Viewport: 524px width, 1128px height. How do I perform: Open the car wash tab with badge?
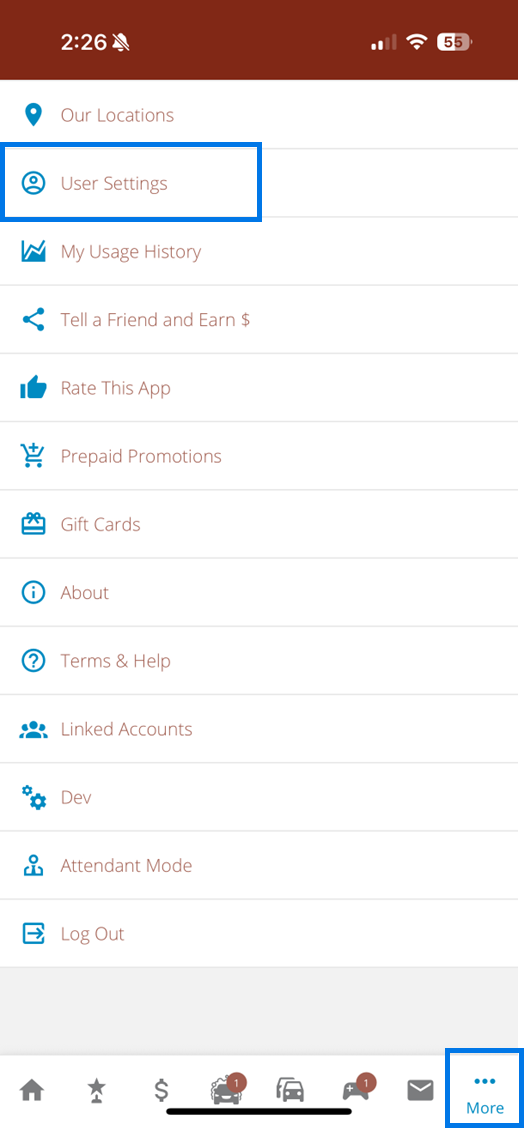(226, 1089)
